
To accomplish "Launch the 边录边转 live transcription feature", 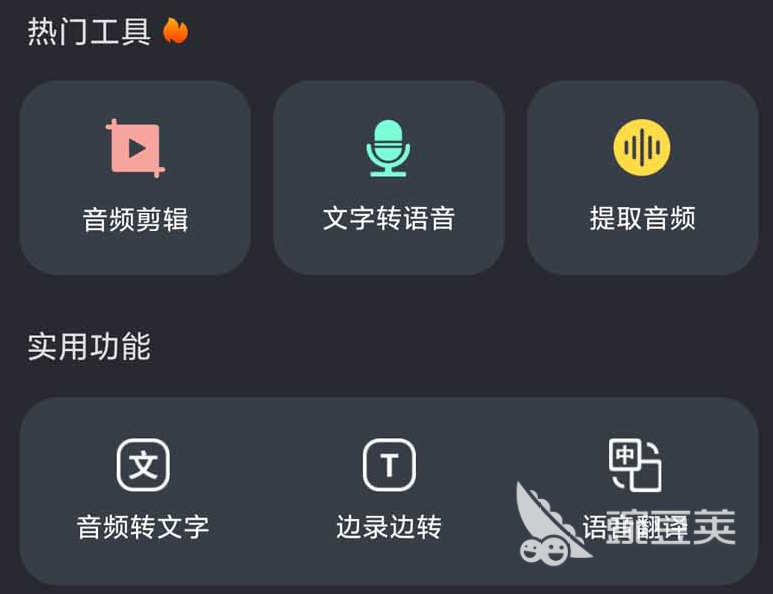I will (389, 490).
